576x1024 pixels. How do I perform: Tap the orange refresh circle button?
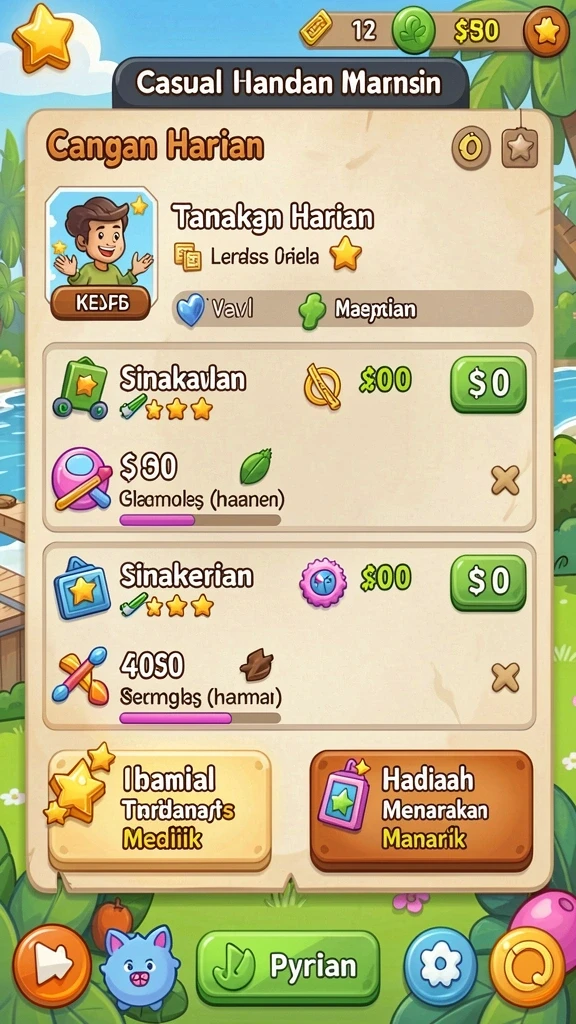[x=527, y=967]
